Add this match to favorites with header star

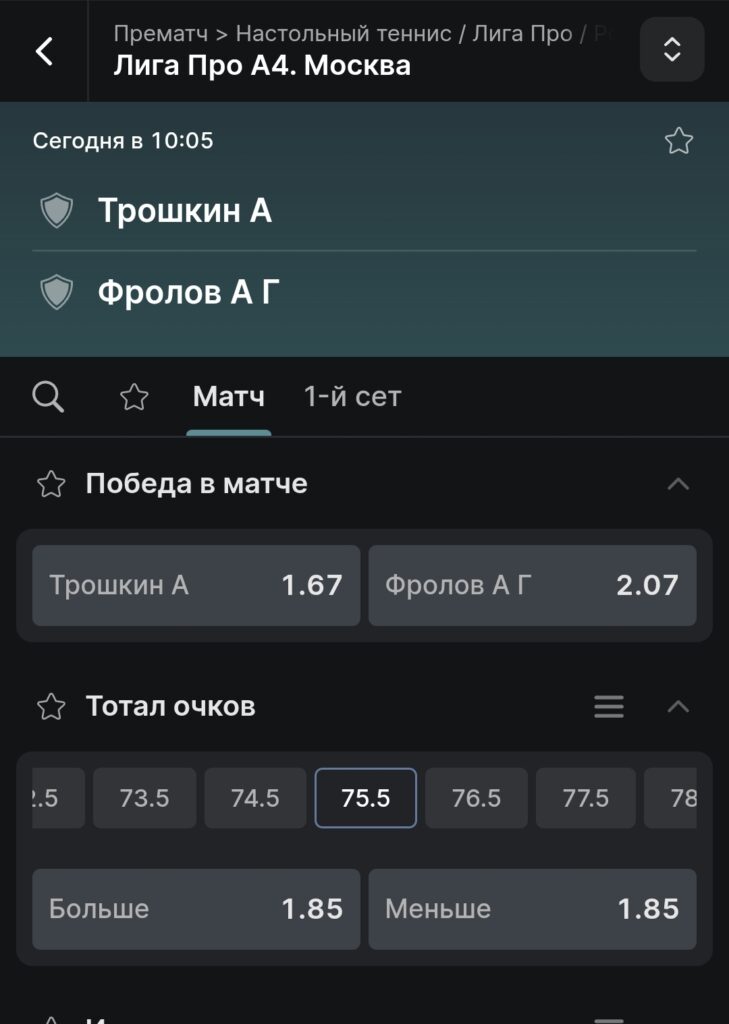click(679, 140)
